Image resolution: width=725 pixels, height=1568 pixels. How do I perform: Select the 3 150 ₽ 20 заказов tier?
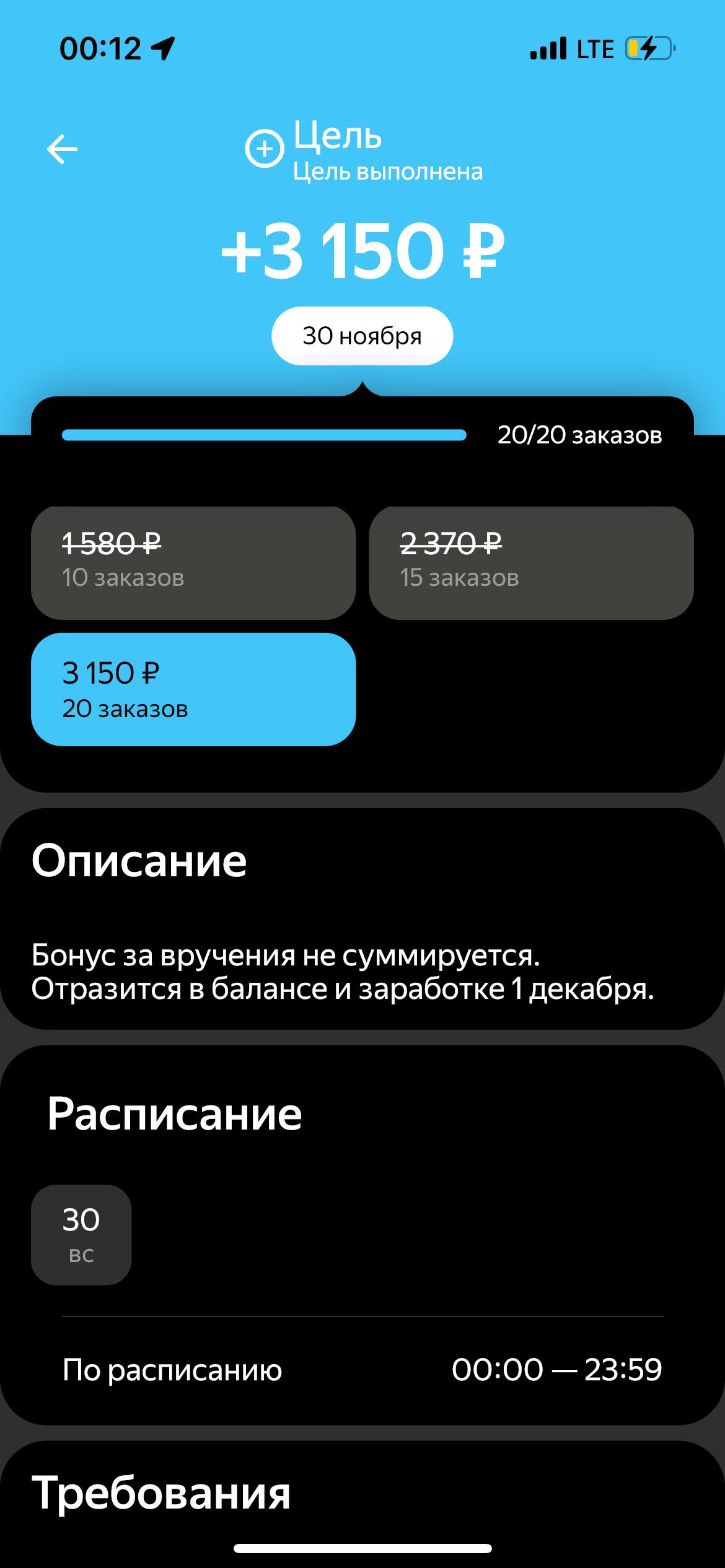193,689
